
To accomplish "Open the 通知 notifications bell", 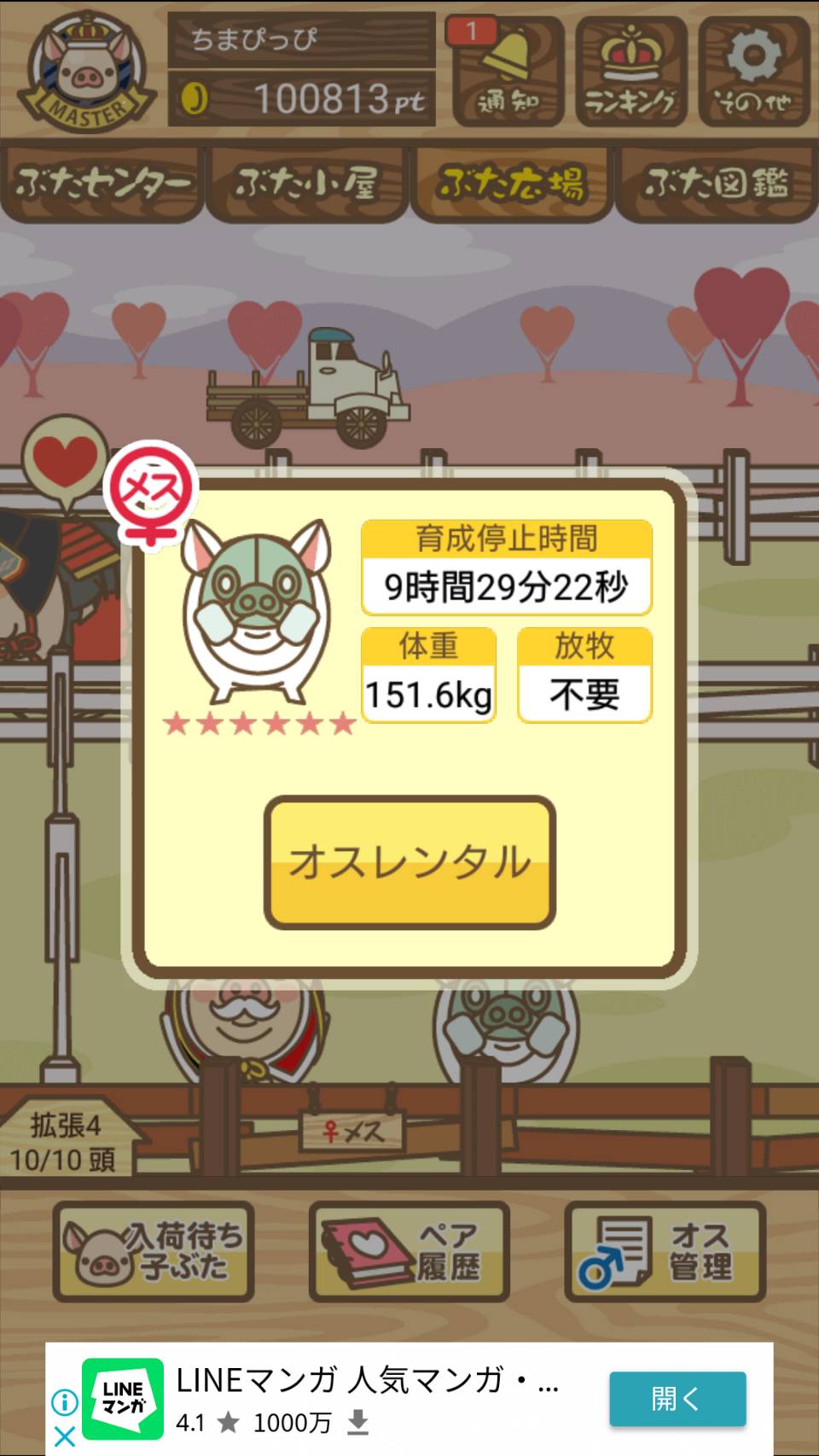I will click(x=507, y=73).
